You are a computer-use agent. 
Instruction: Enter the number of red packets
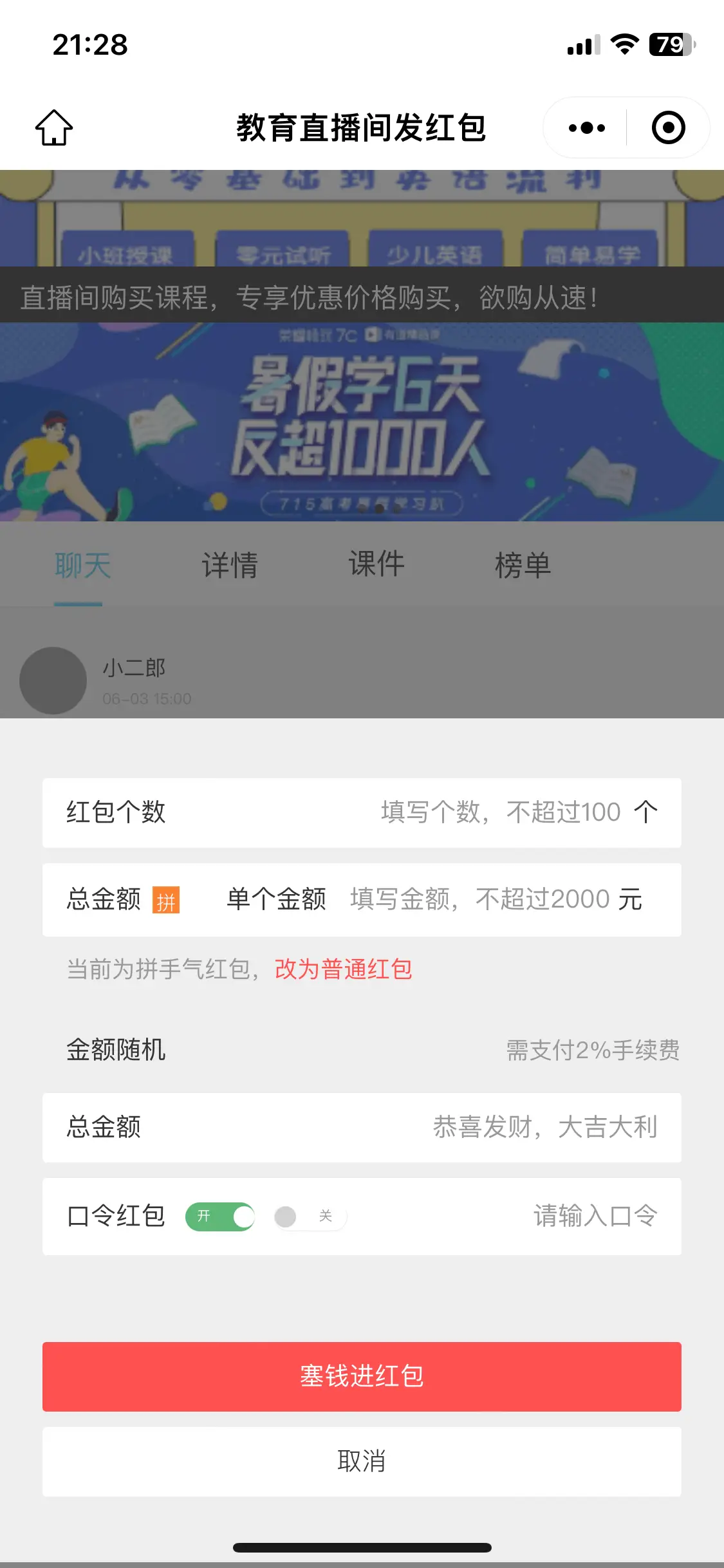(500, 812)
